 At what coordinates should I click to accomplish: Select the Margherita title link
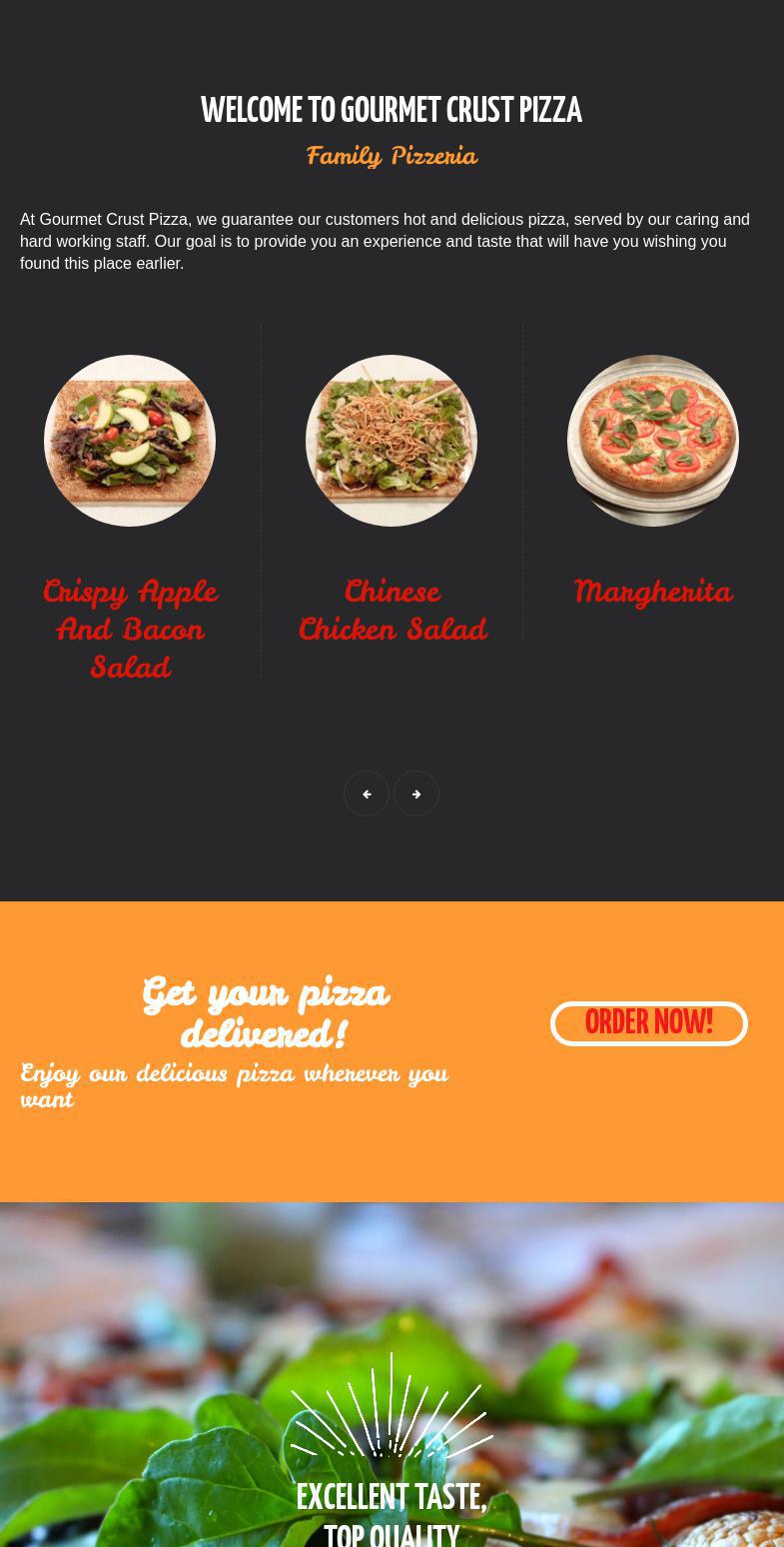[653, 592]
